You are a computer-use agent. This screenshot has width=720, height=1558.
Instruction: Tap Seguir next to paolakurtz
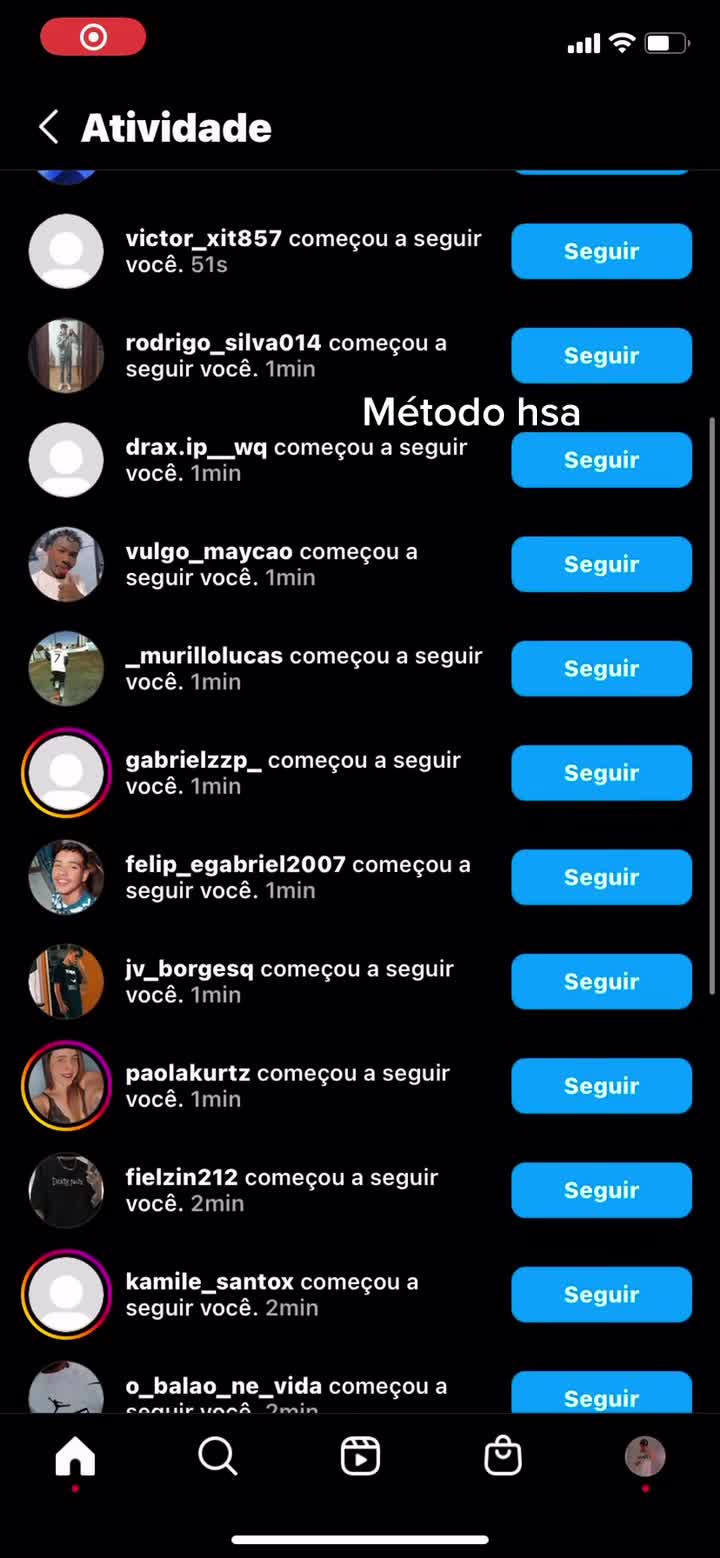point(601,1086)
